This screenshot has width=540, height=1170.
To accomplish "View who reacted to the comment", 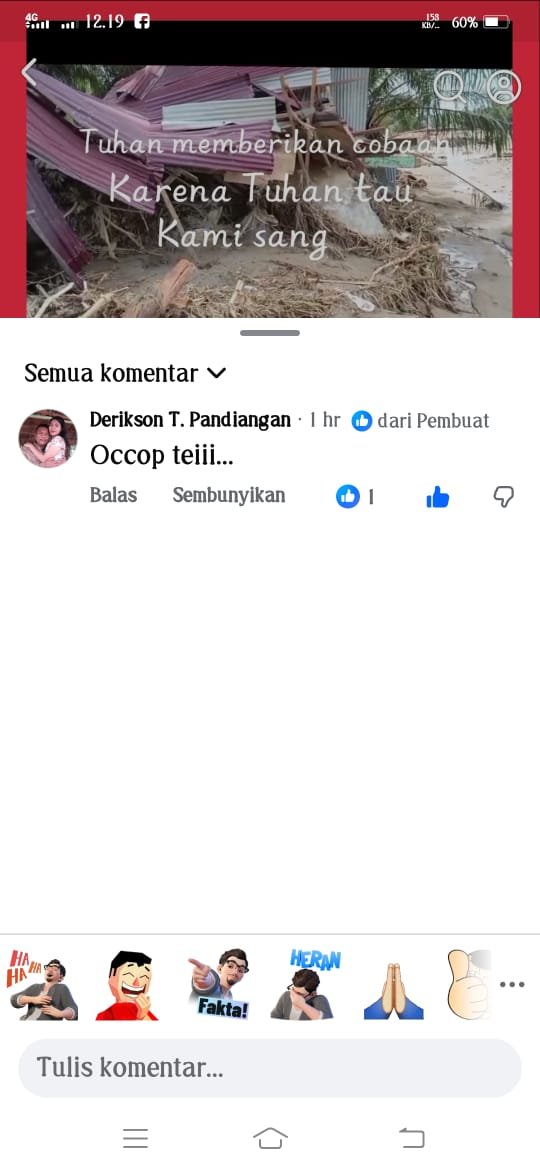I will coord(355,496).
